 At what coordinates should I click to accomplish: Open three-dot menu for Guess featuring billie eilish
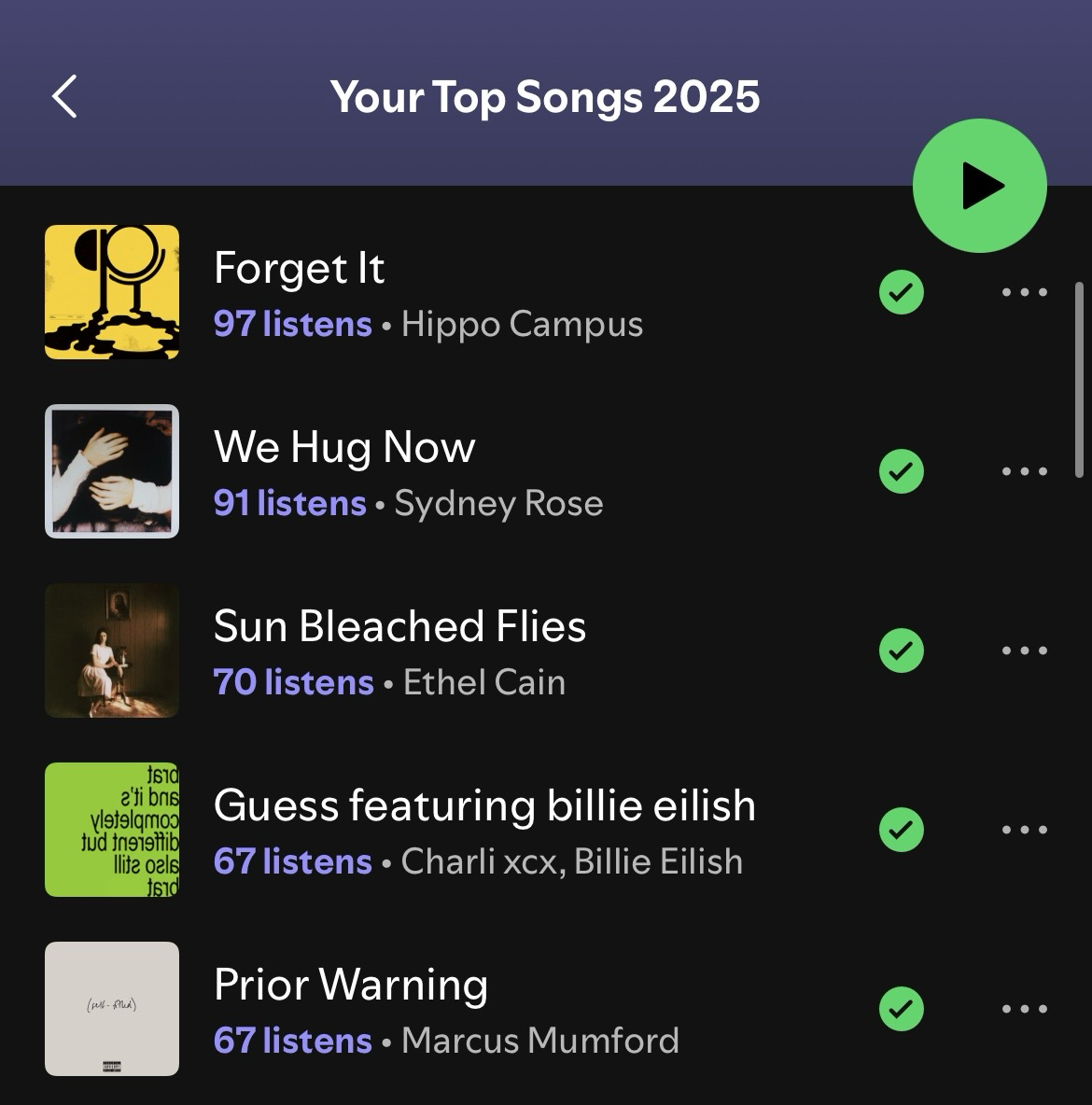[1024, 830]
